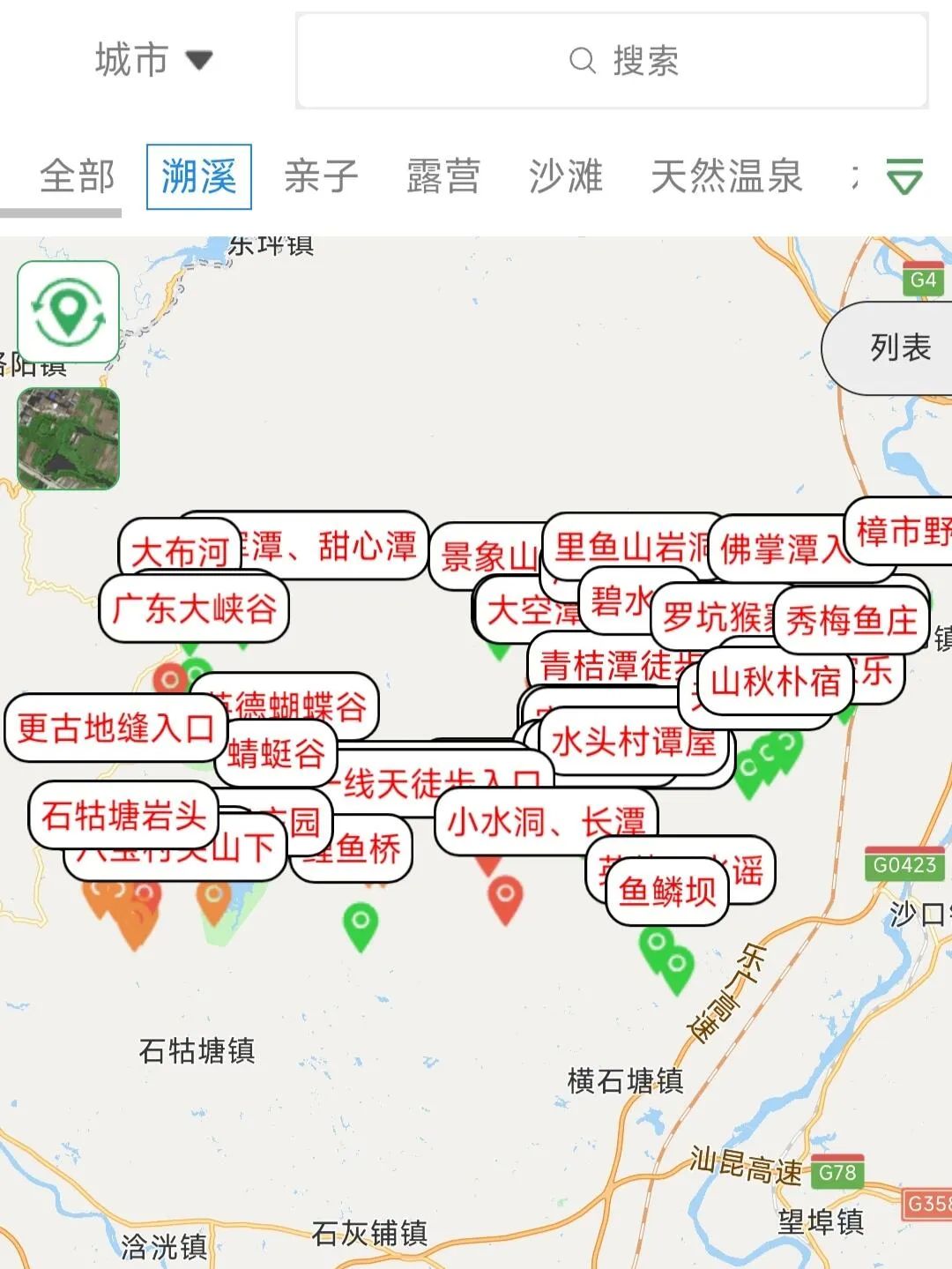
Task: Select the 蜻蜓谷 map label
Action: pyautogui.click(x=277, y=754)
